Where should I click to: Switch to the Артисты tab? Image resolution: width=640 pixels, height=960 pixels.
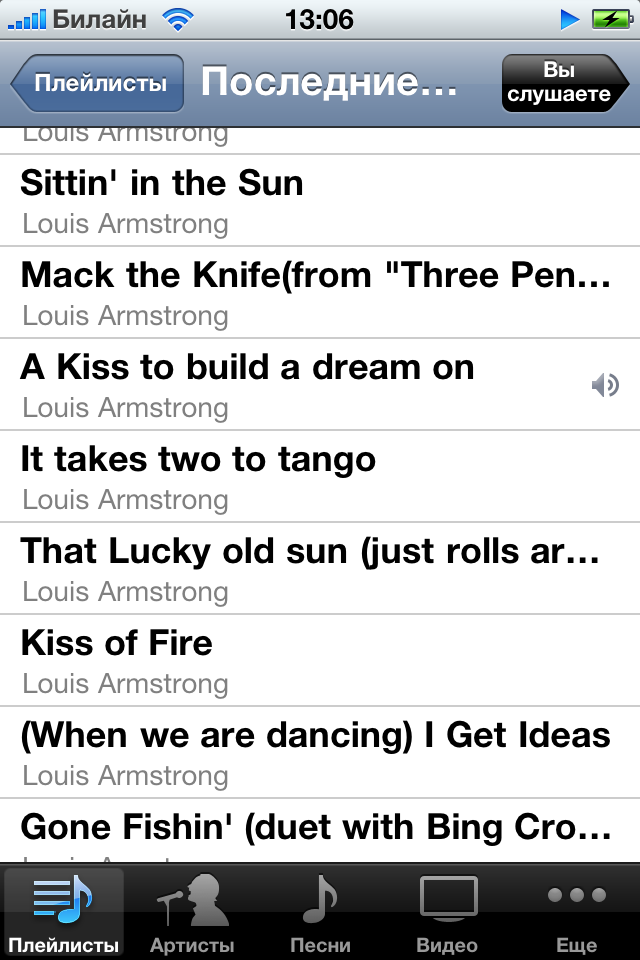tap(192, 912)
